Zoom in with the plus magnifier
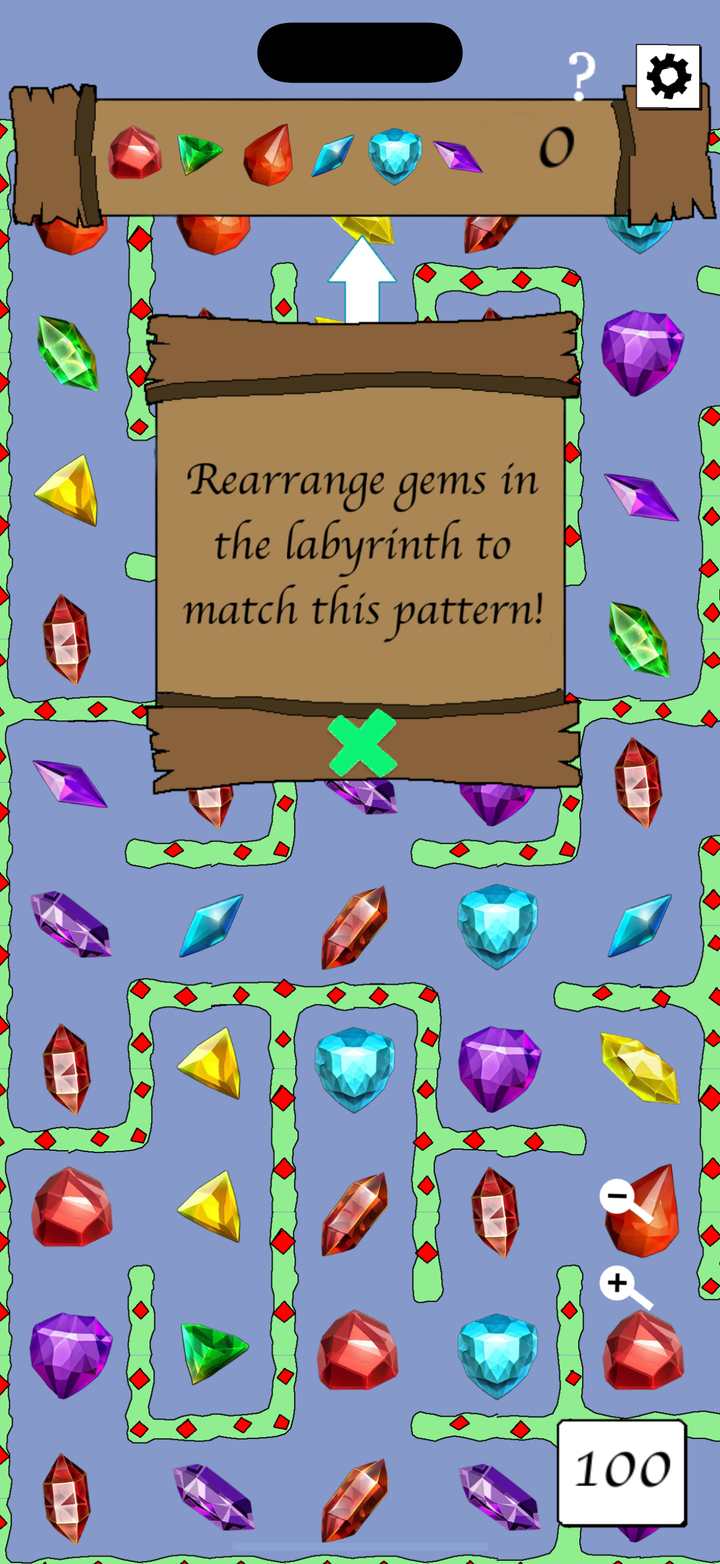 tap(626, 1289)
